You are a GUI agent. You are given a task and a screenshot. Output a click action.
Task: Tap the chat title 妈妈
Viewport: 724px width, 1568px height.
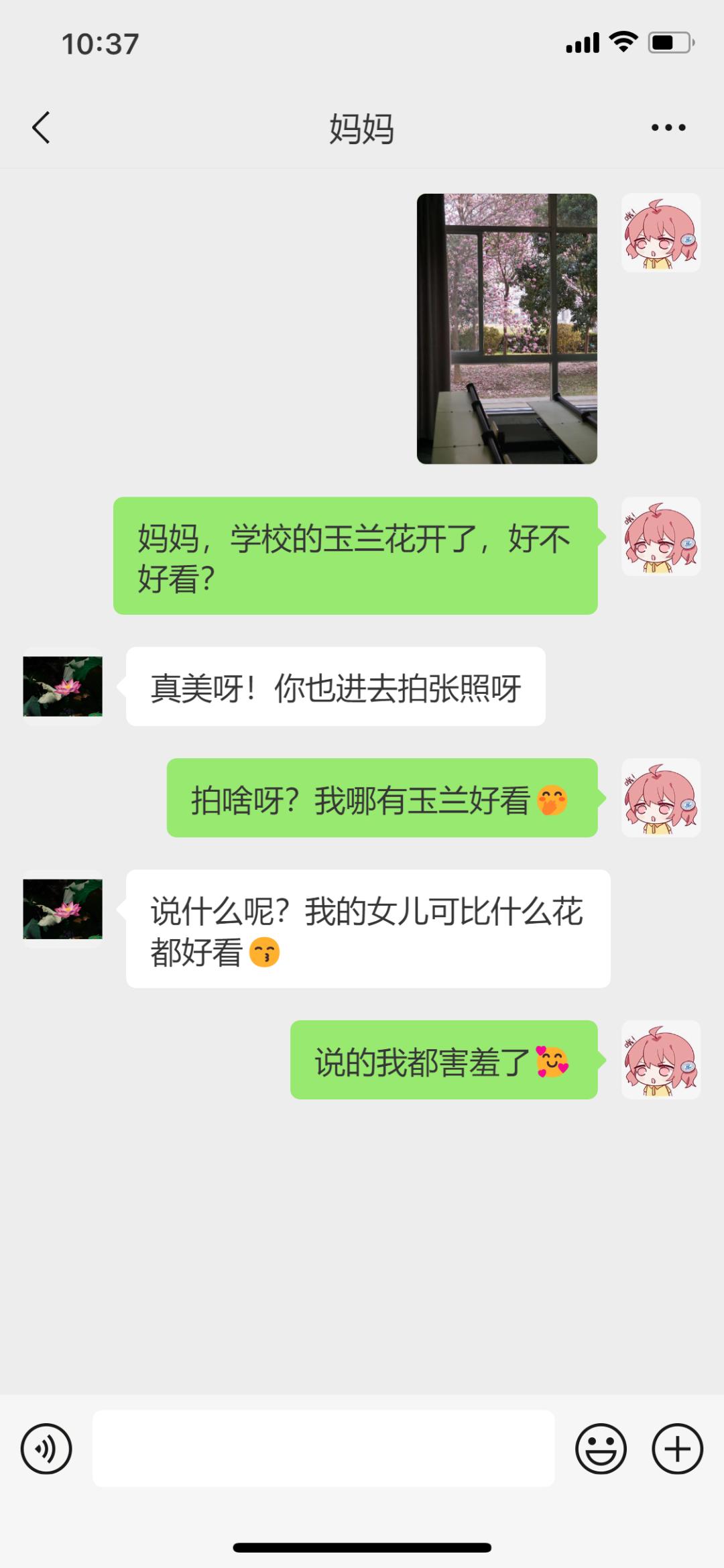click(362, 129)
